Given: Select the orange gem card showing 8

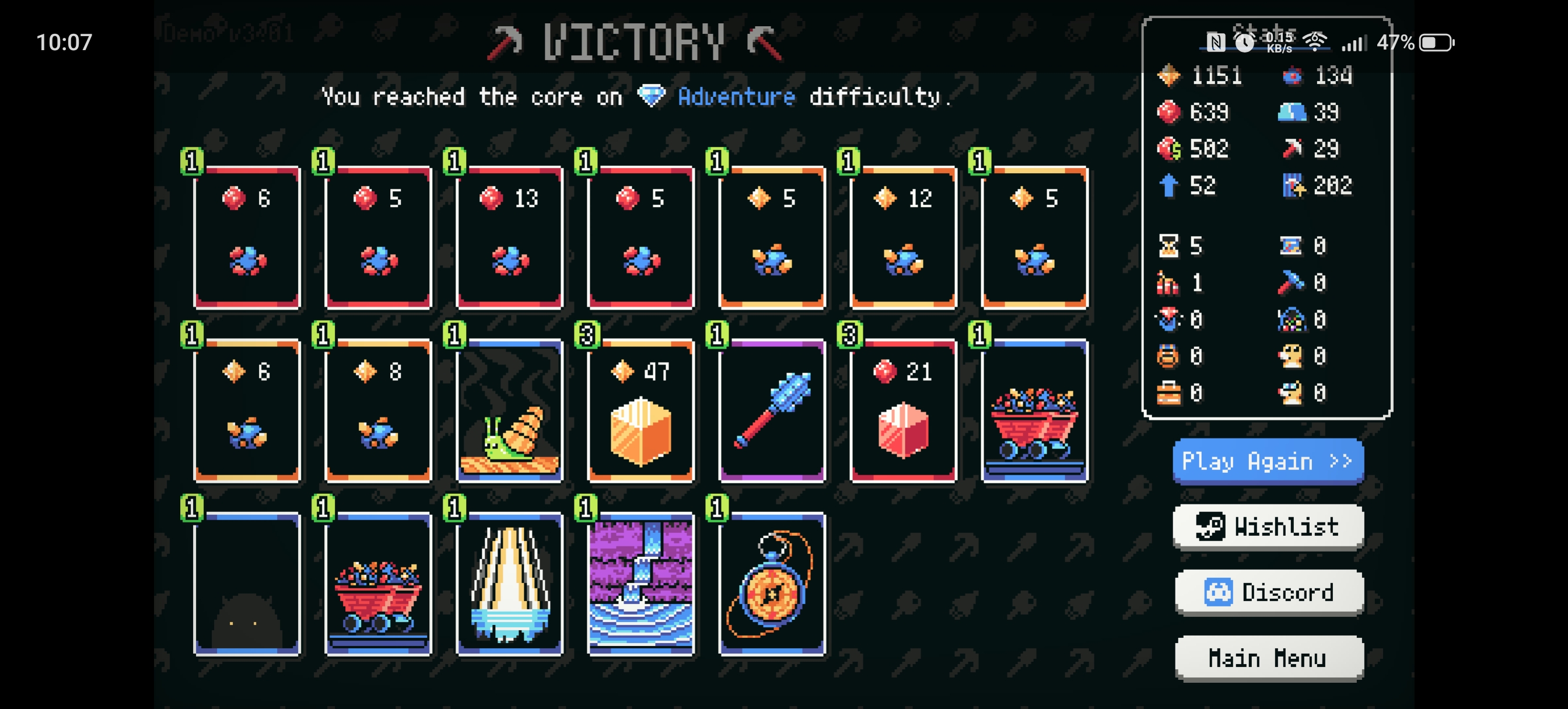Looking at the screenshot, I should click(378, 411).
